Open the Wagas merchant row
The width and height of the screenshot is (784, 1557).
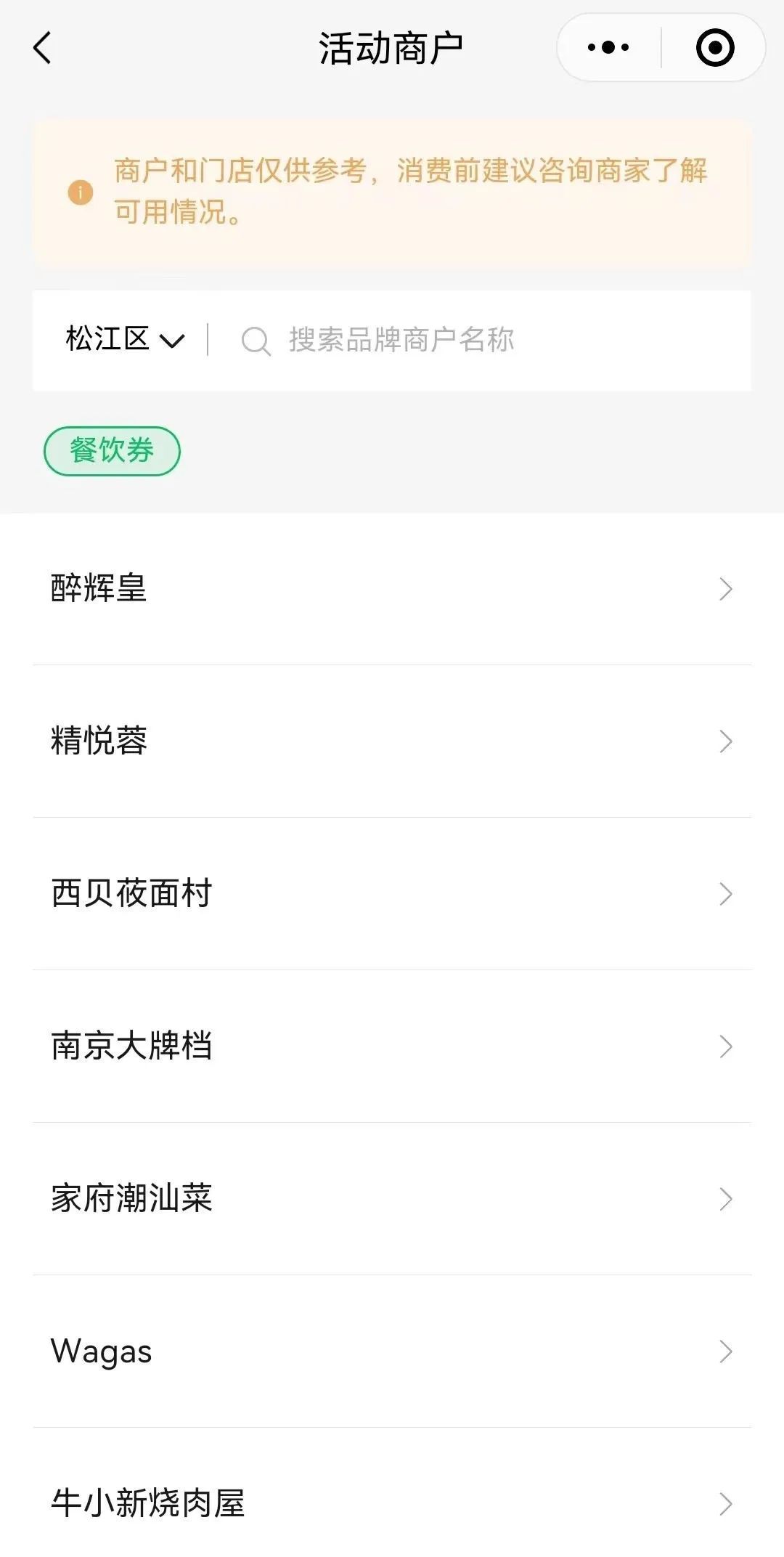click(392, 1351)
